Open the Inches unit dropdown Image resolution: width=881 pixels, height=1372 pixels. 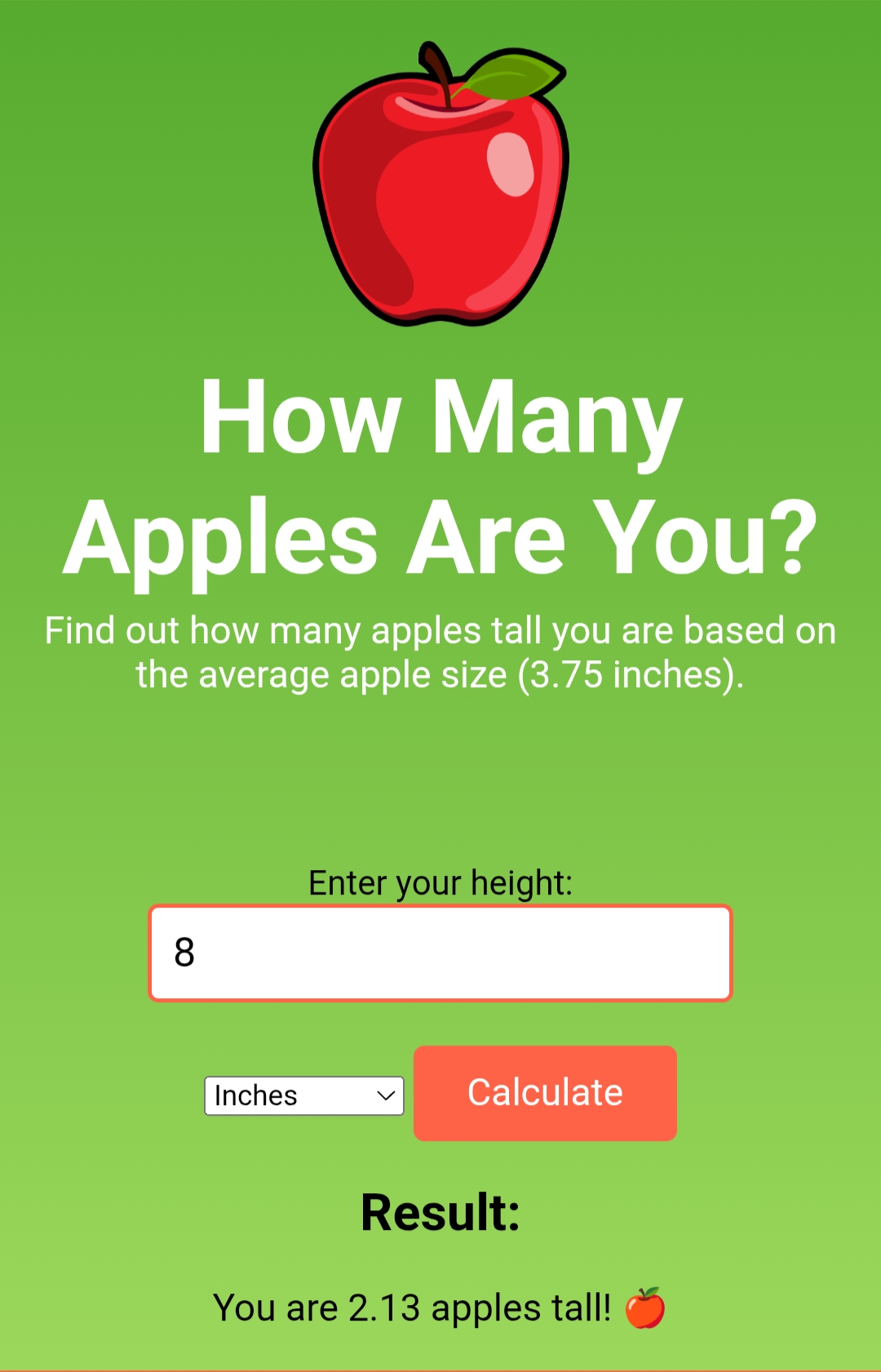tap(303, 1095)
